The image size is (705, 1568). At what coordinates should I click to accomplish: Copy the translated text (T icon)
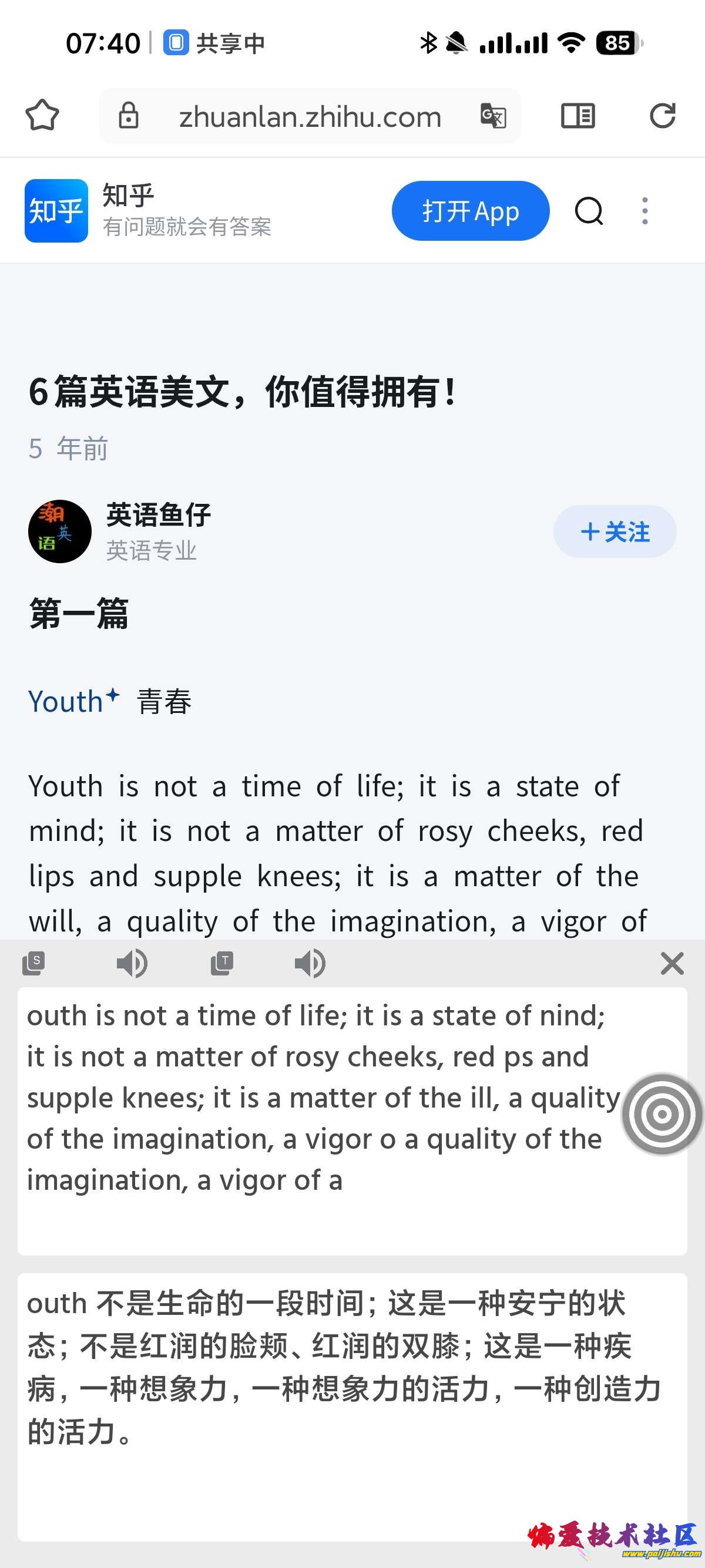(x=221, y=963)
